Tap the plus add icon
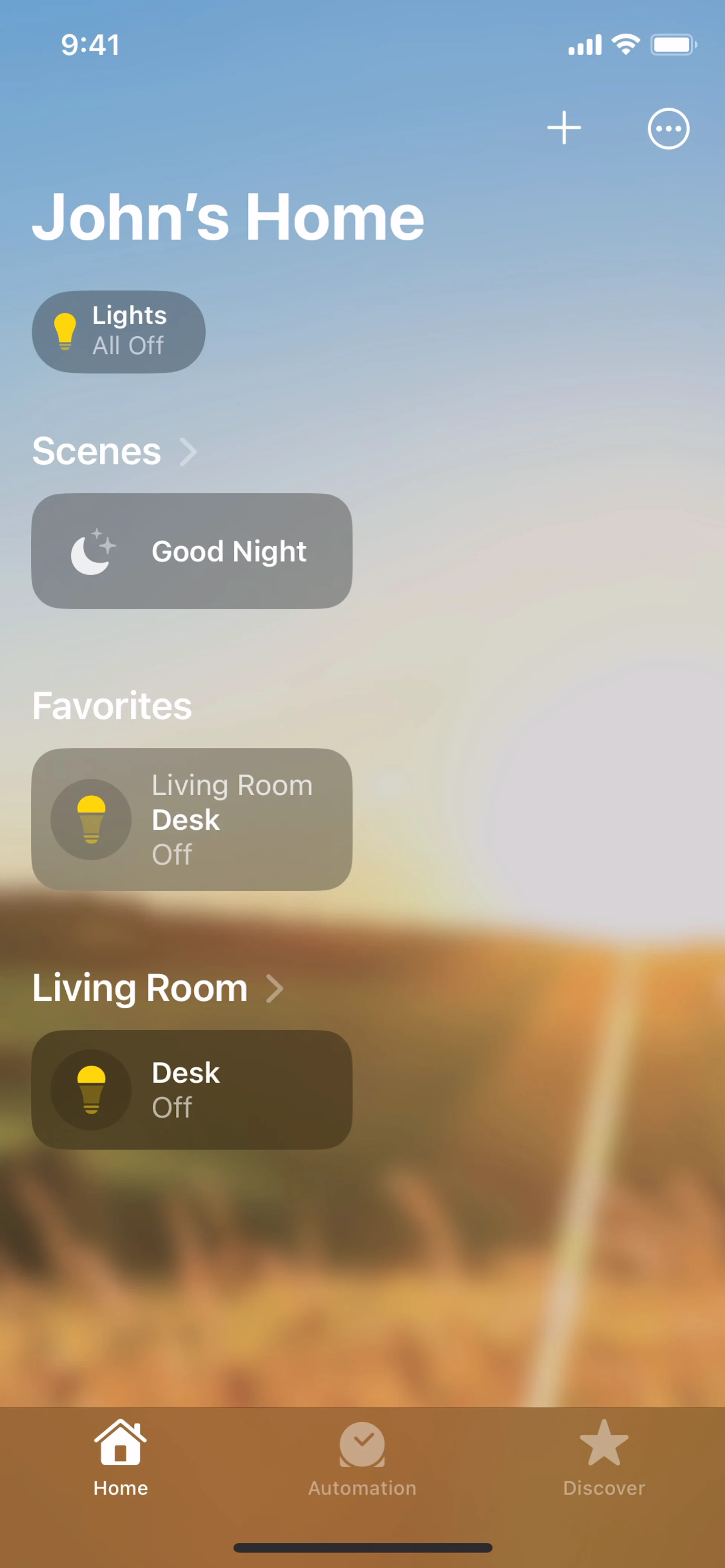 (x=564, y=128)
